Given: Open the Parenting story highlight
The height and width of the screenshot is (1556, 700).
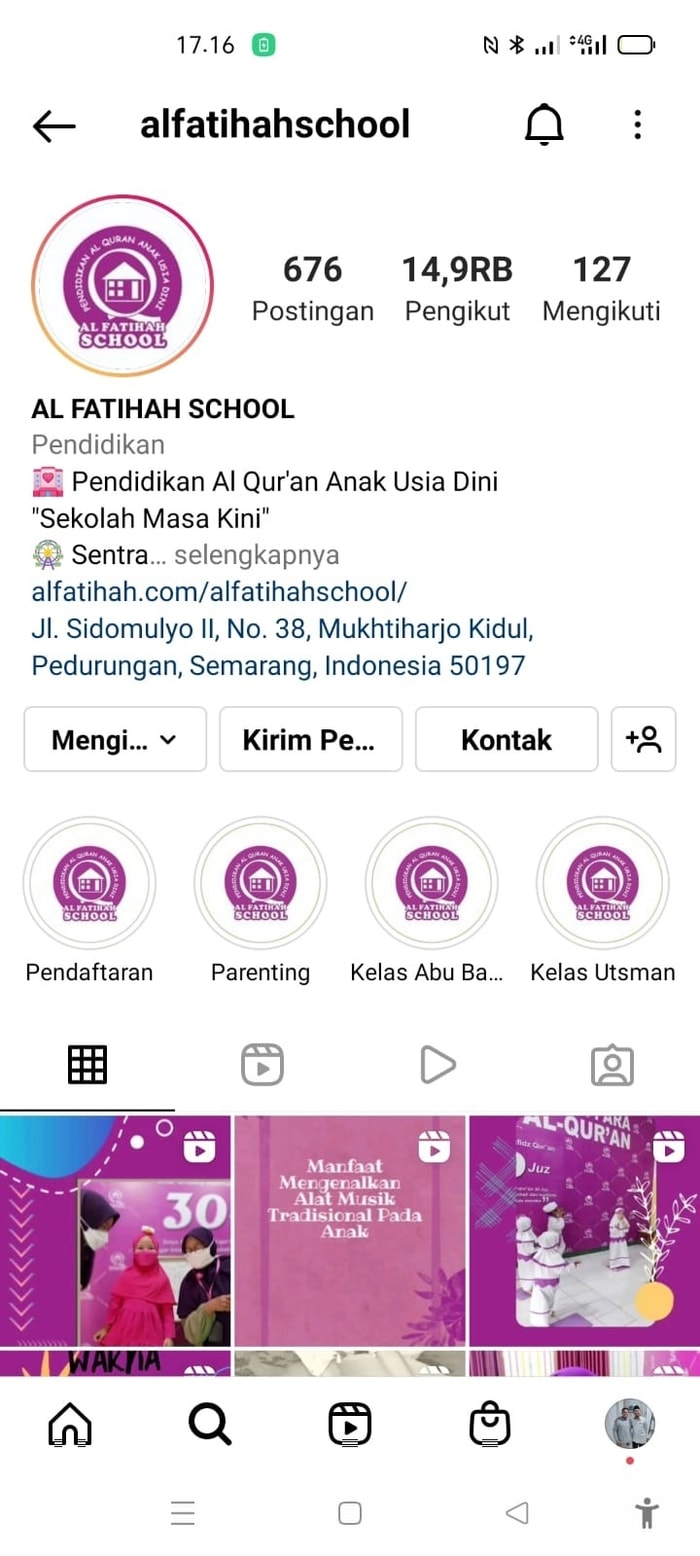Looking at the screenshot, I should pyautogui.click(x=260, y=883).
